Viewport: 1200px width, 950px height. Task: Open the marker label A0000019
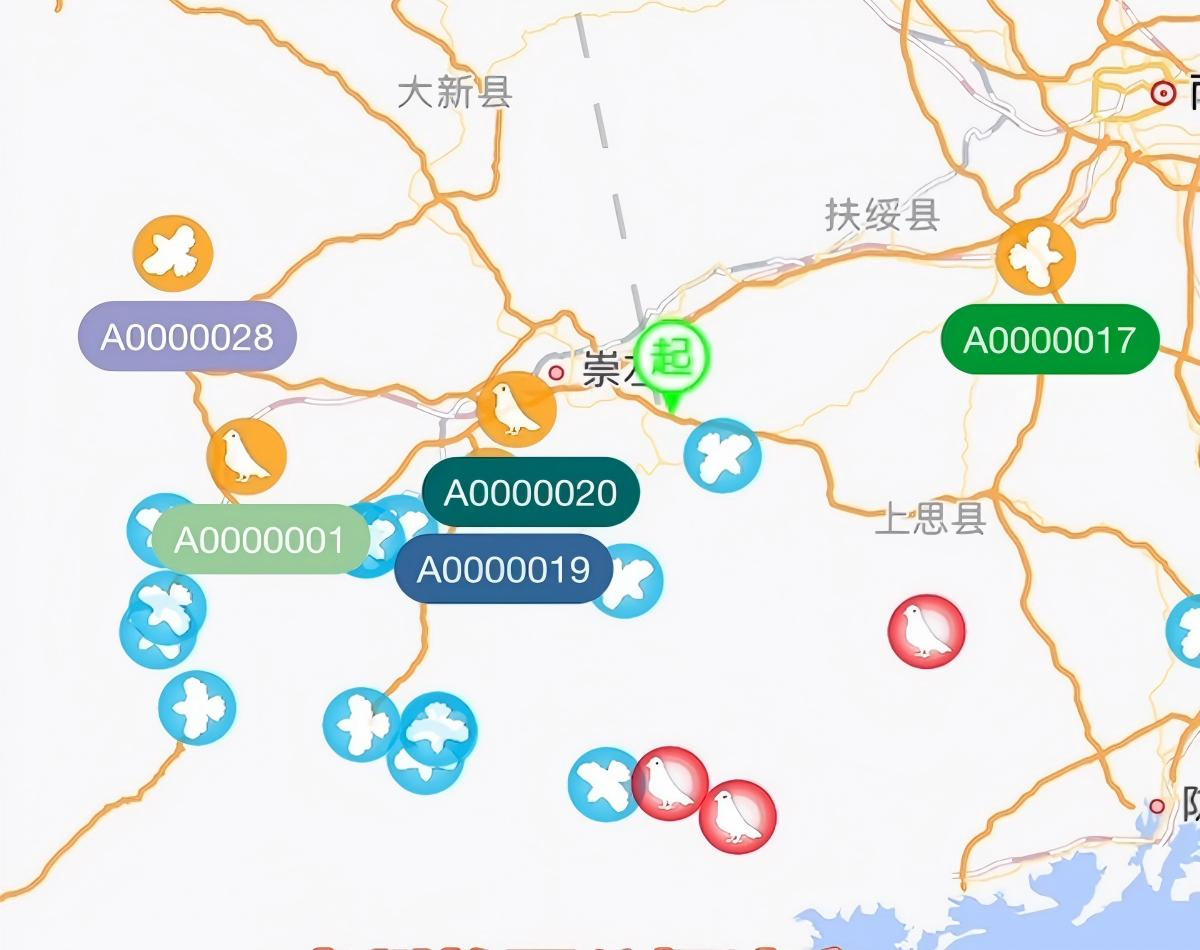[503, 569]
